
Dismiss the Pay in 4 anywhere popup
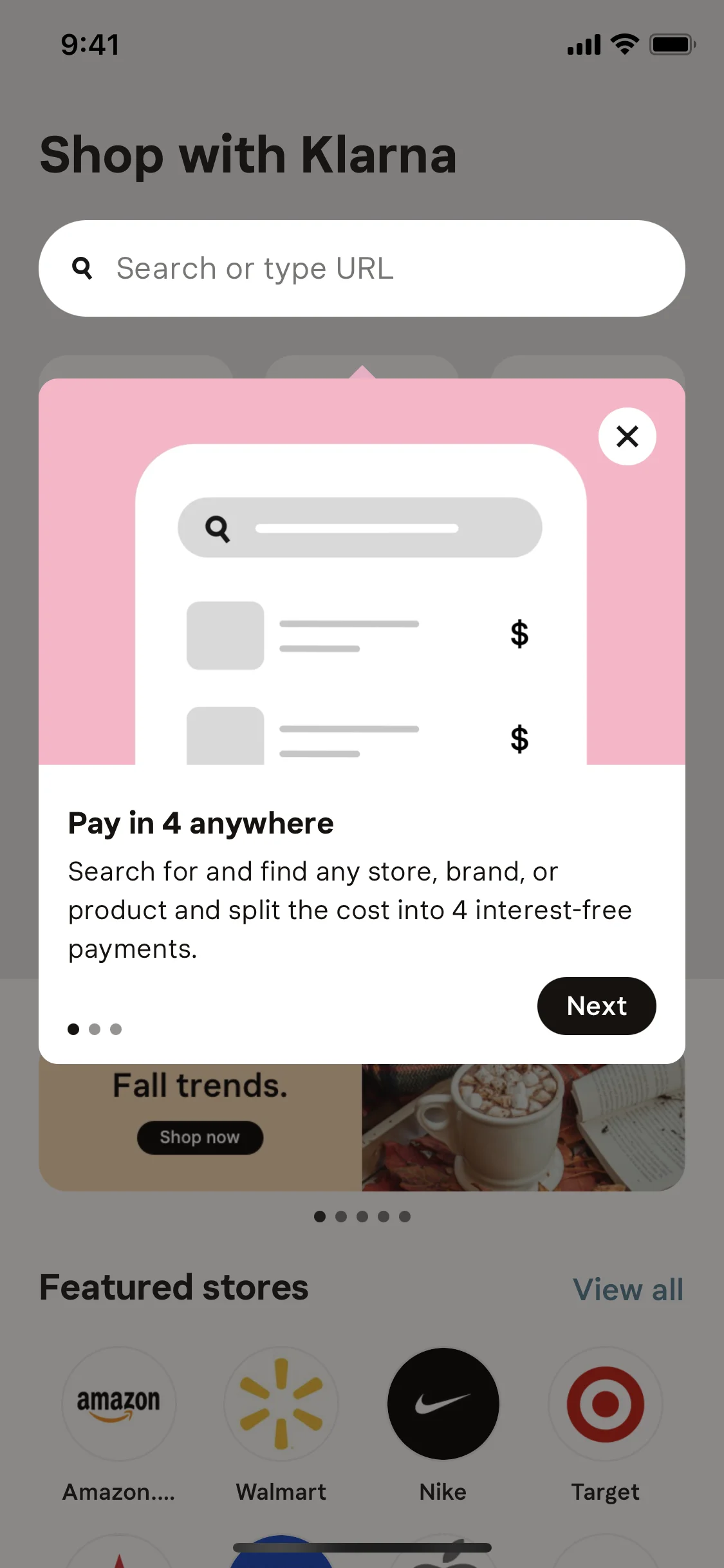click(626, 436)
